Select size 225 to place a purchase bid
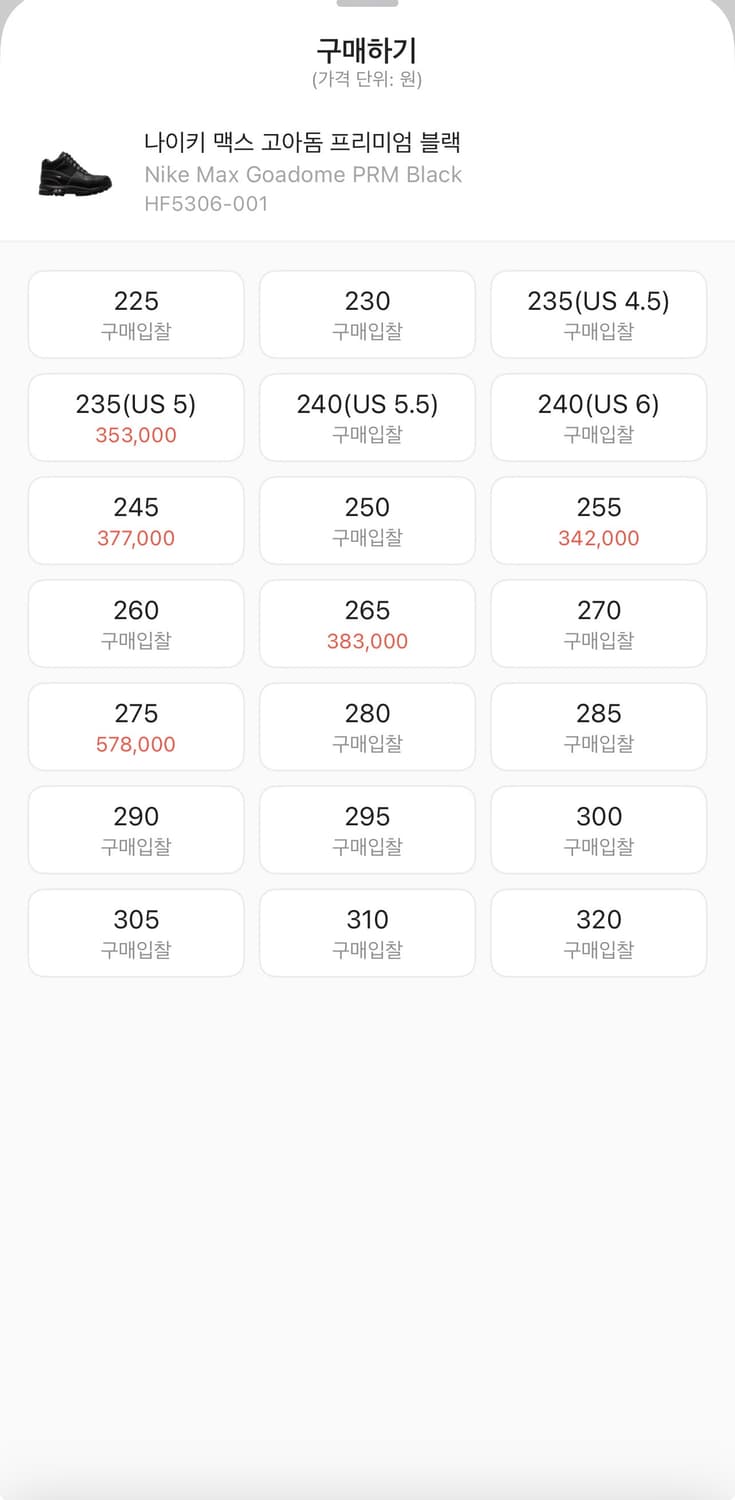This screenshot has height=1500, width=735. coord(135,314)
